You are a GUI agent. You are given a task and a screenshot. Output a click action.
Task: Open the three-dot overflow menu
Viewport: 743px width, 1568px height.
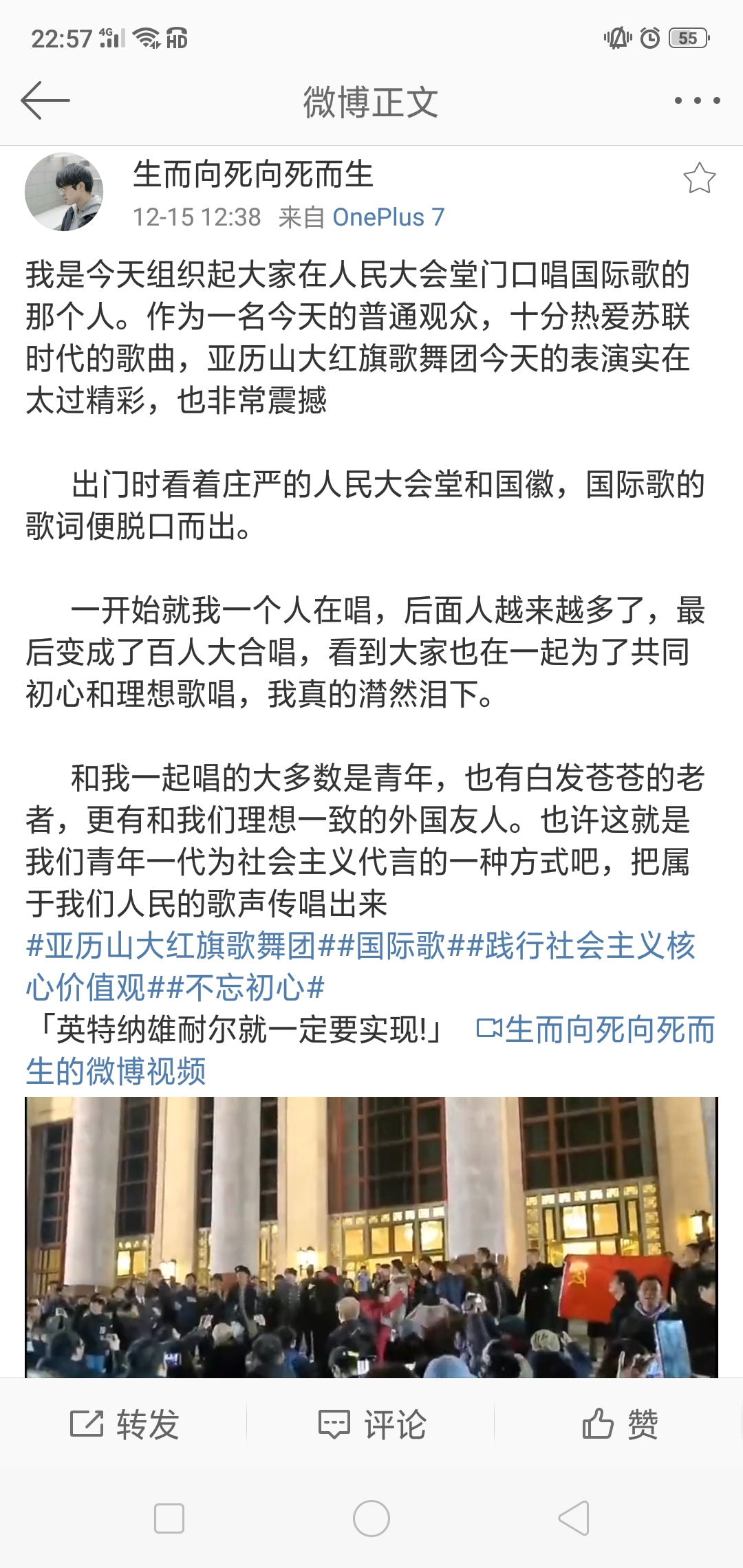[697, 100]
